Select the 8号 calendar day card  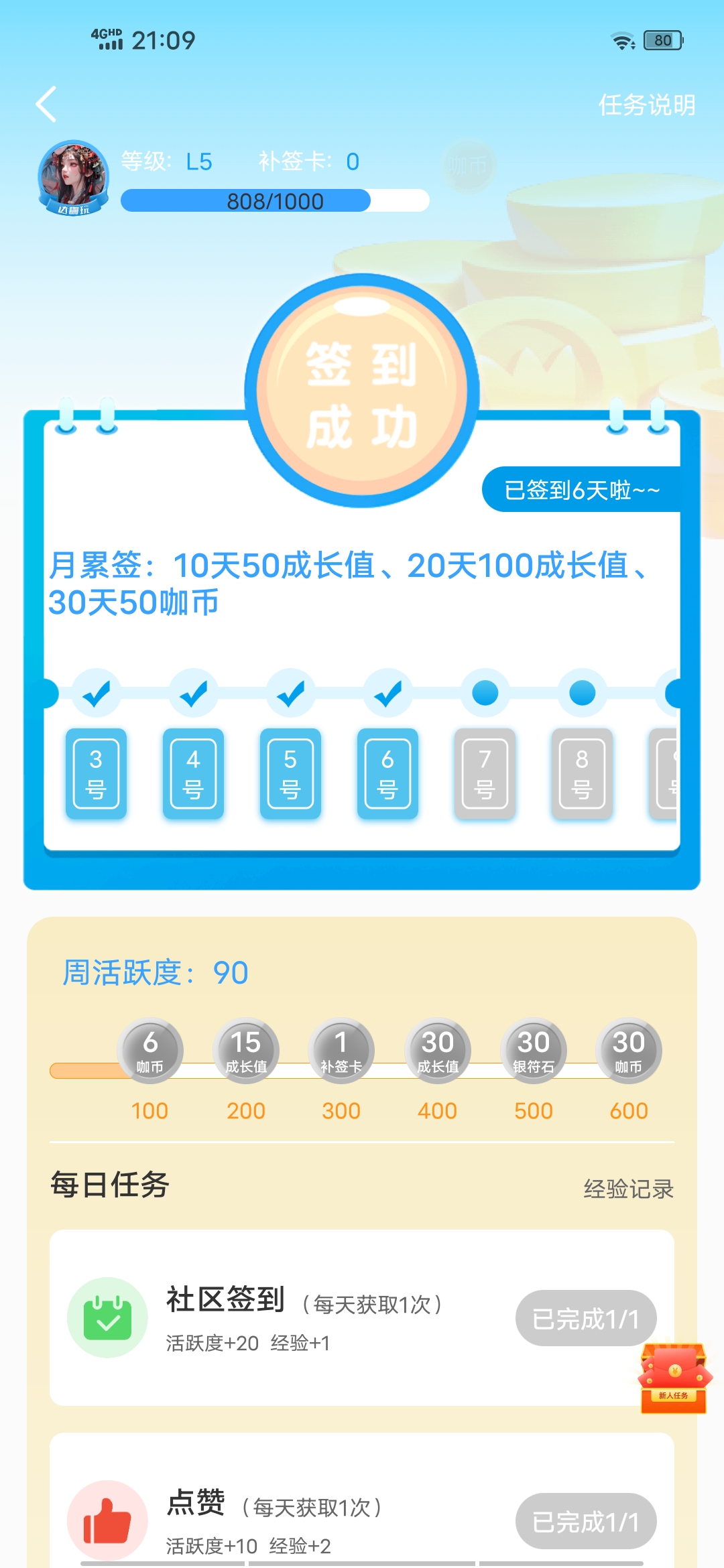coord(582,773)
